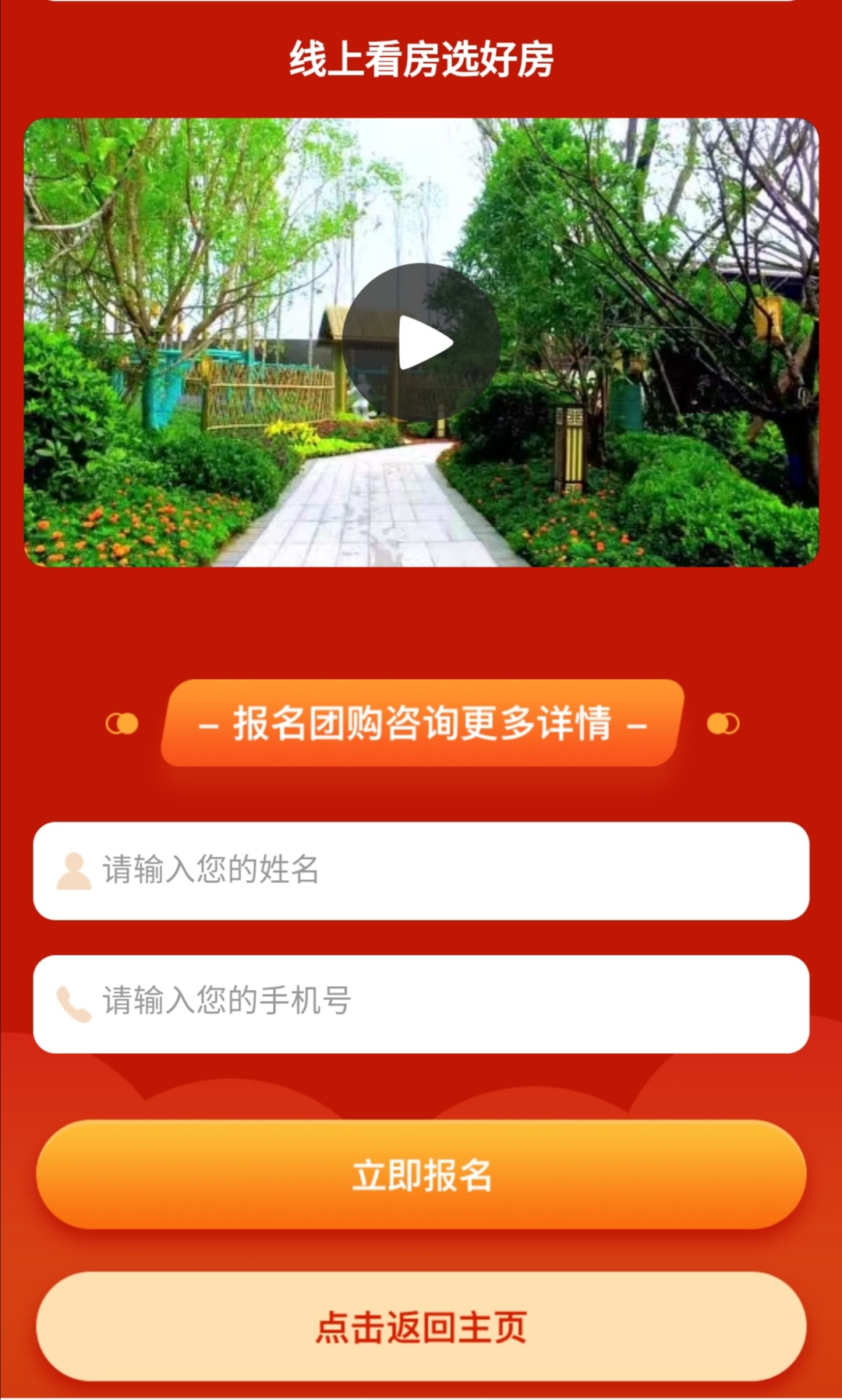Focus the phone number field
842x1400 pixels.
(x=421, y=1003)
